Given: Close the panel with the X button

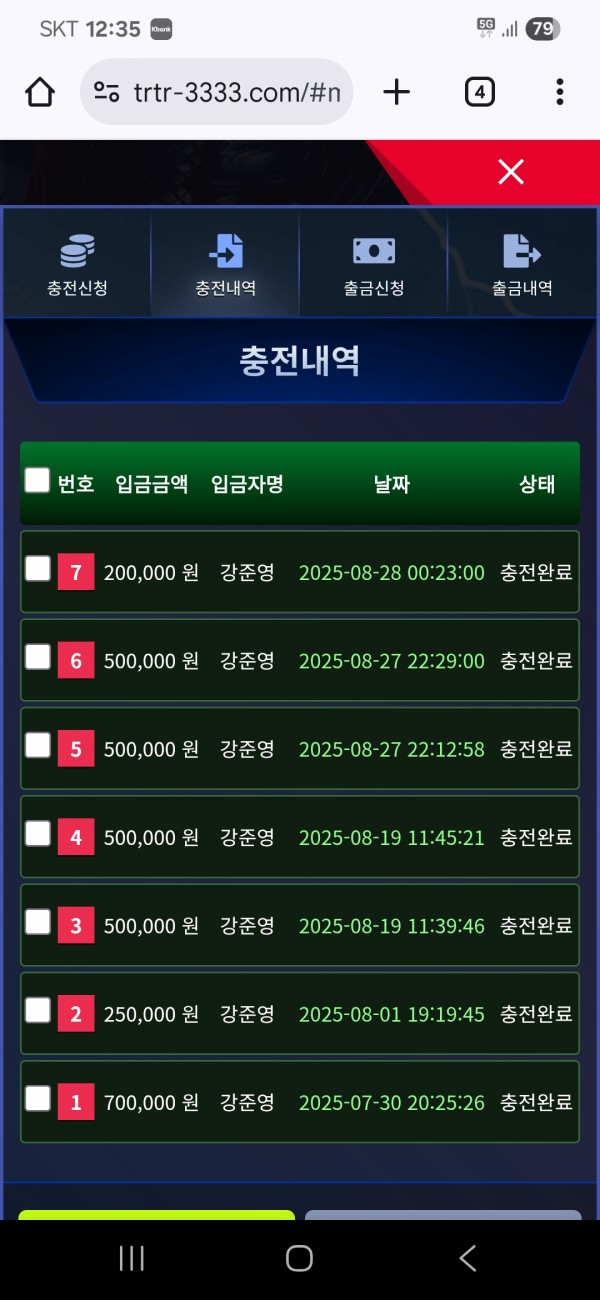Looking at the screenshot, I should pos(511,172).
